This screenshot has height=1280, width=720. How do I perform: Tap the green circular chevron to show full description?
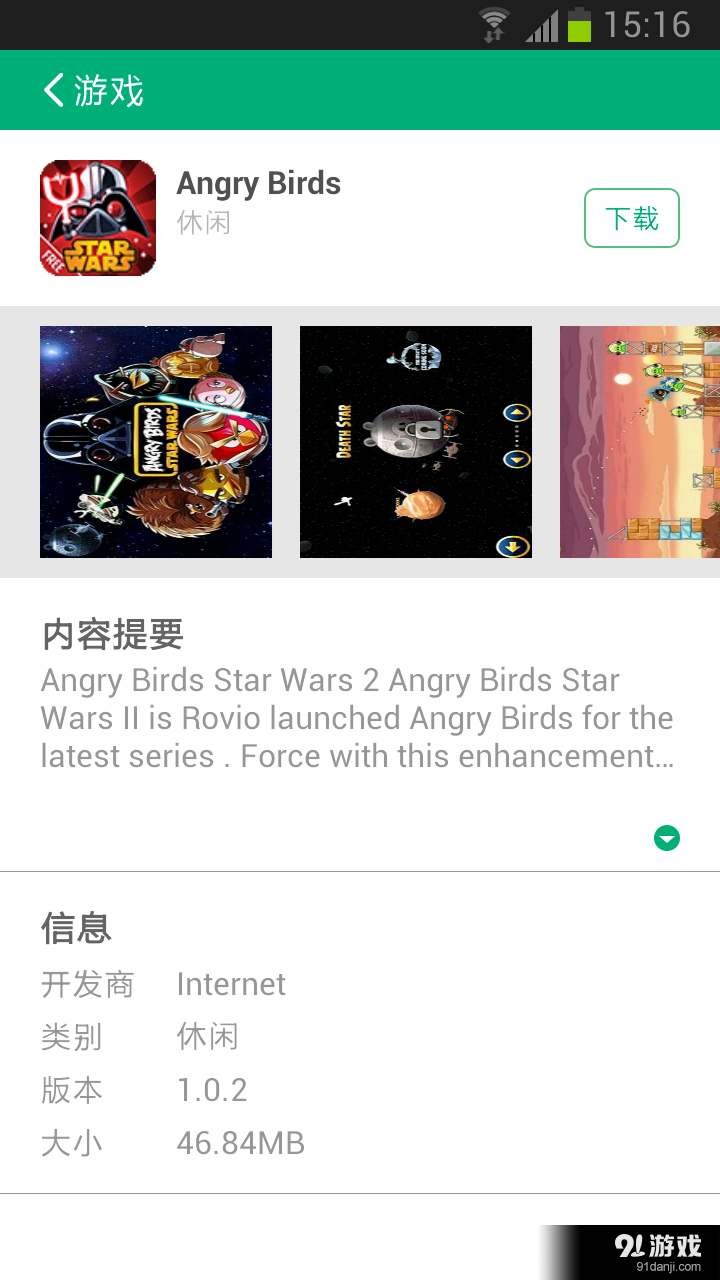666,838
